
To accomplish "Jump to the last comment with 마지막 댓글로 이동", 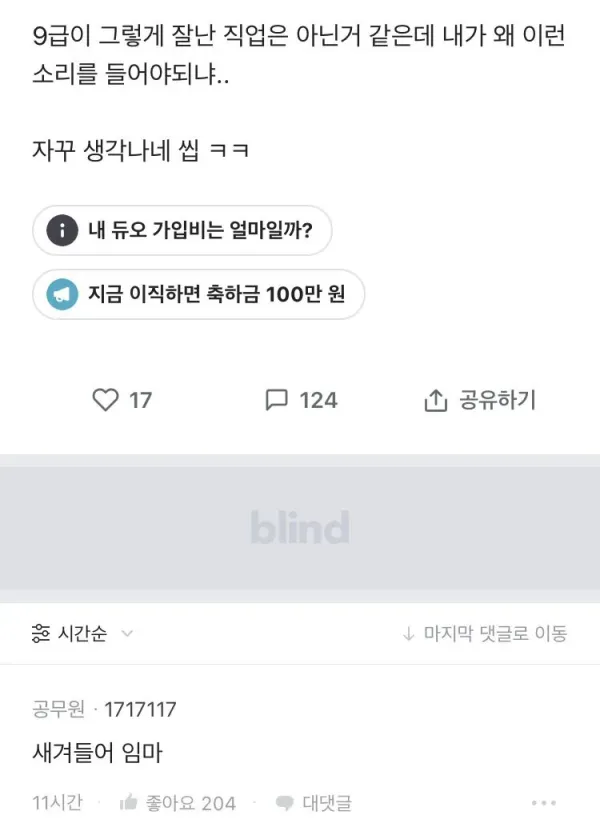I will 484,633.
